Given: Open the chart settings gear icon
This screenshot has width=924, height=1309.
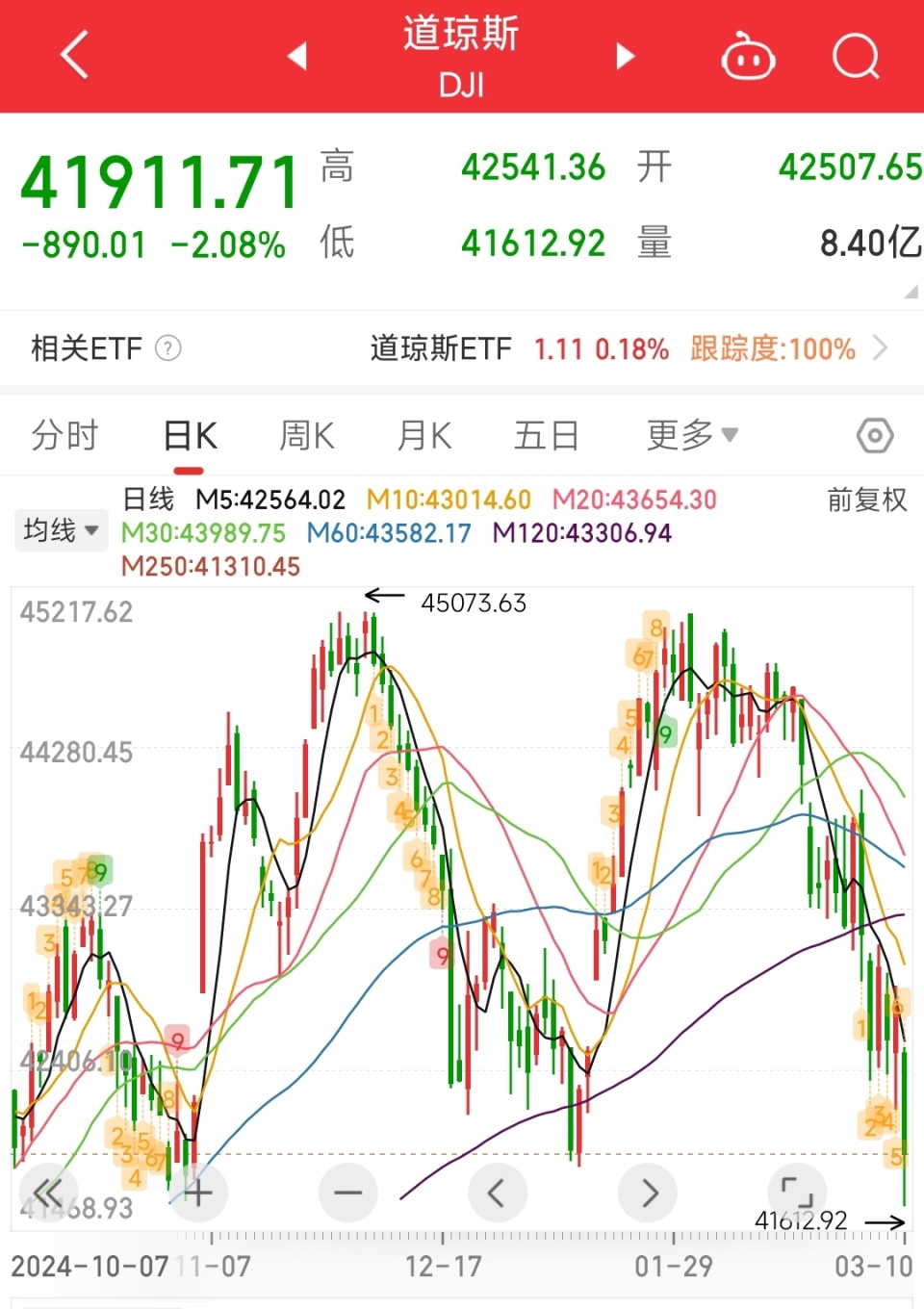Looking at the screenshot, I should [874, 435].
